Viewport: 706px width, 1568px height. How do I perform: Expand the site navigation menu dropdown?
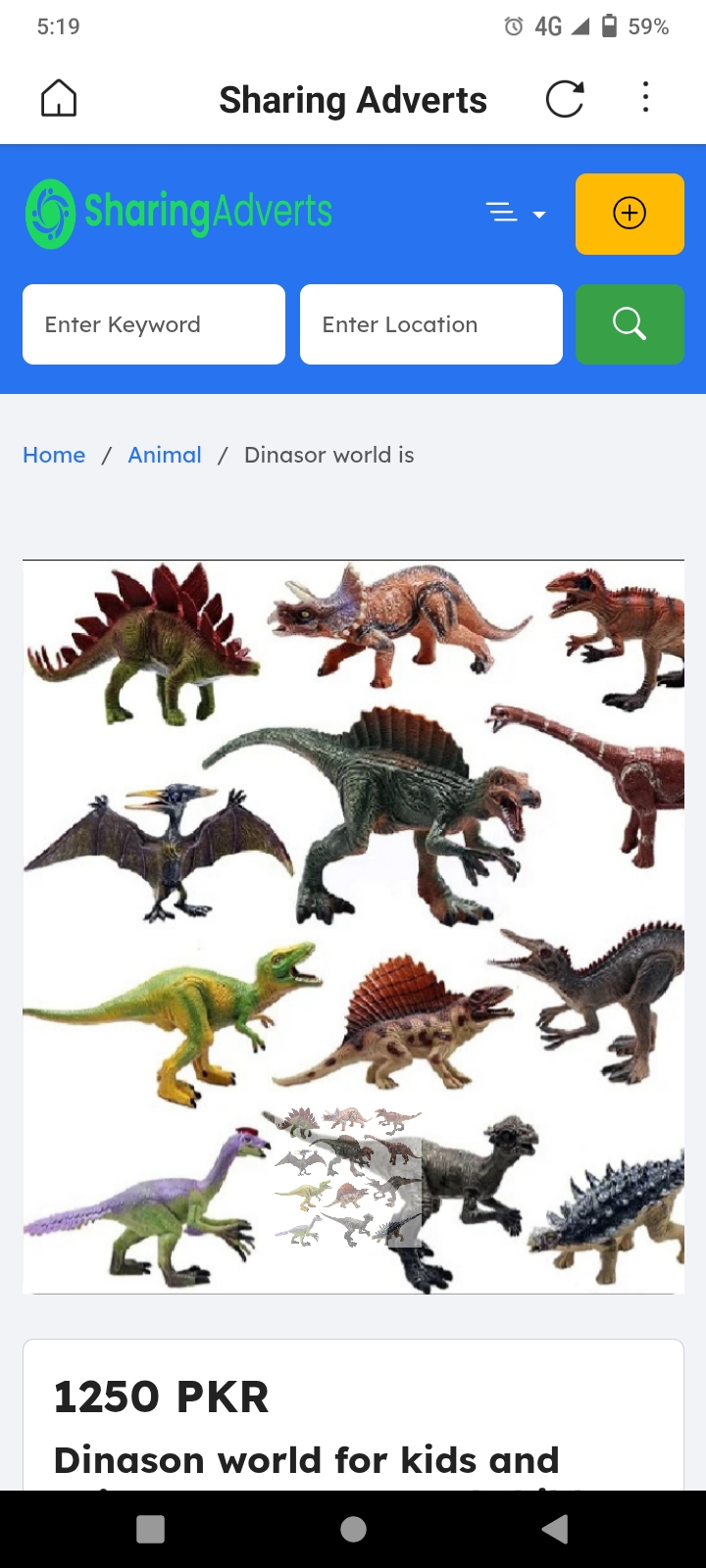coord(516,213)
